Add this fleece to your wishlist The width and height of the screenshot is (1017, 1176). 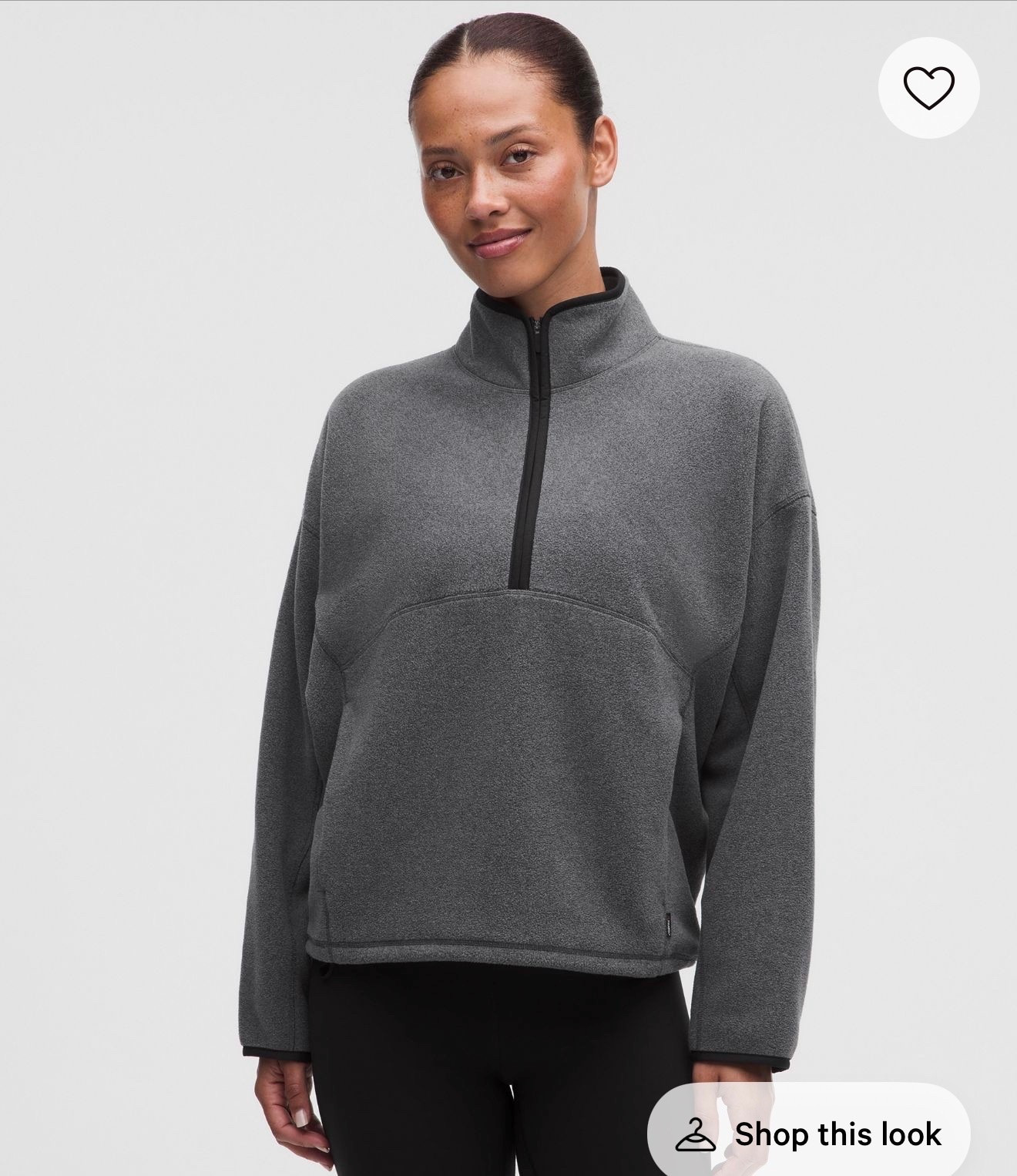click(928, 88)
